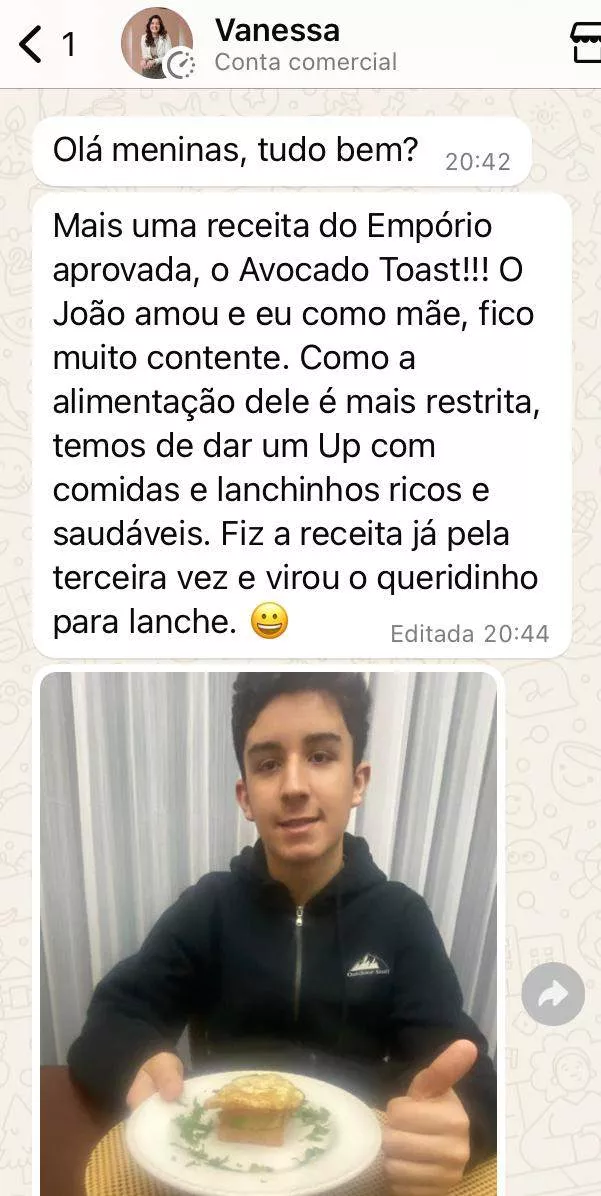Open the Avocado Toast photo
This screenshot has height=1196, width=601.
point(268,930)
